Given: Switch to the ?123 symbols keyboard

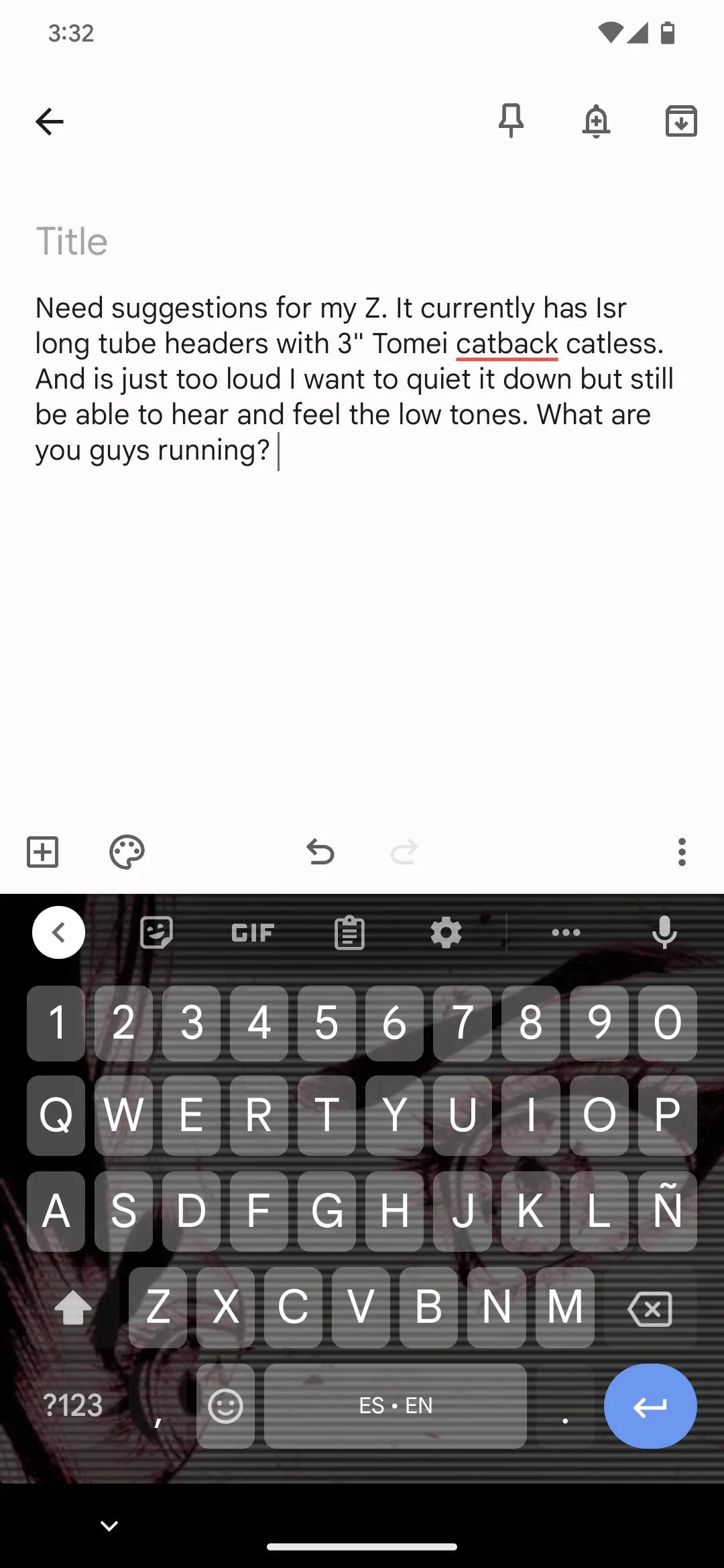Looking at the screenshot, I should coord(72,1405).
